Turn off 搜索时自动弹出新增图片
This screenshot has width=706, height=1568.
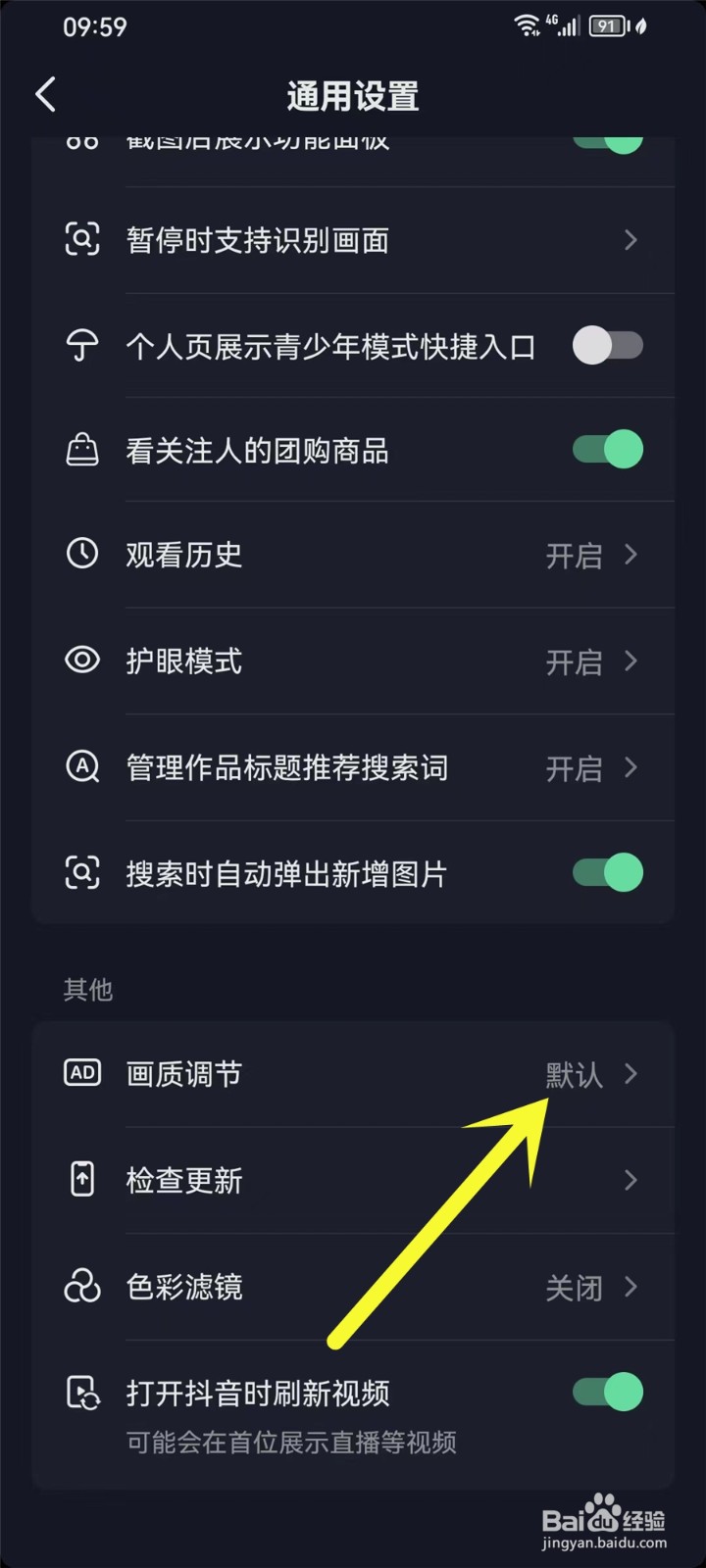(607, 873)
